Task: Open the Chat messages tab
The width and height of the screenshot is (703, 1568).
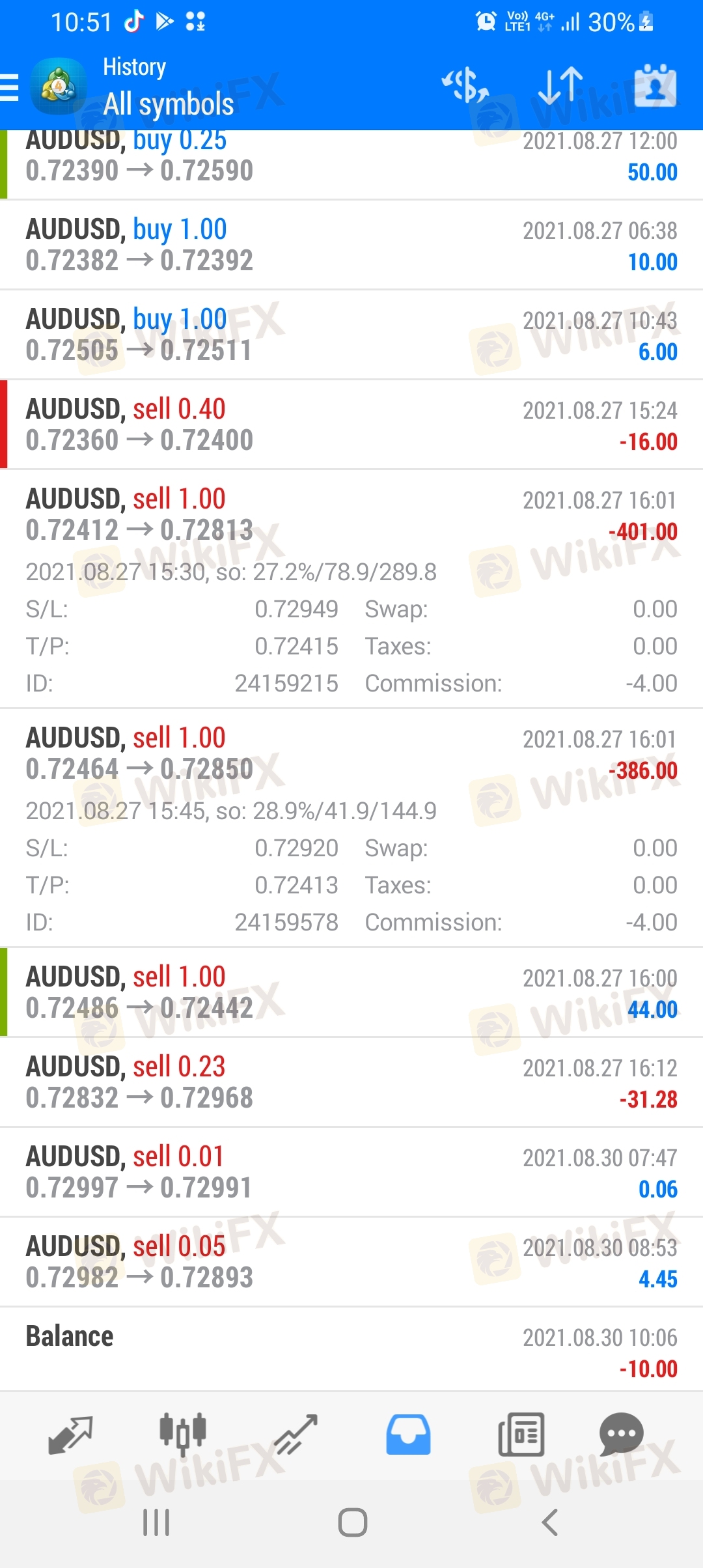Action: [621, 1435]
